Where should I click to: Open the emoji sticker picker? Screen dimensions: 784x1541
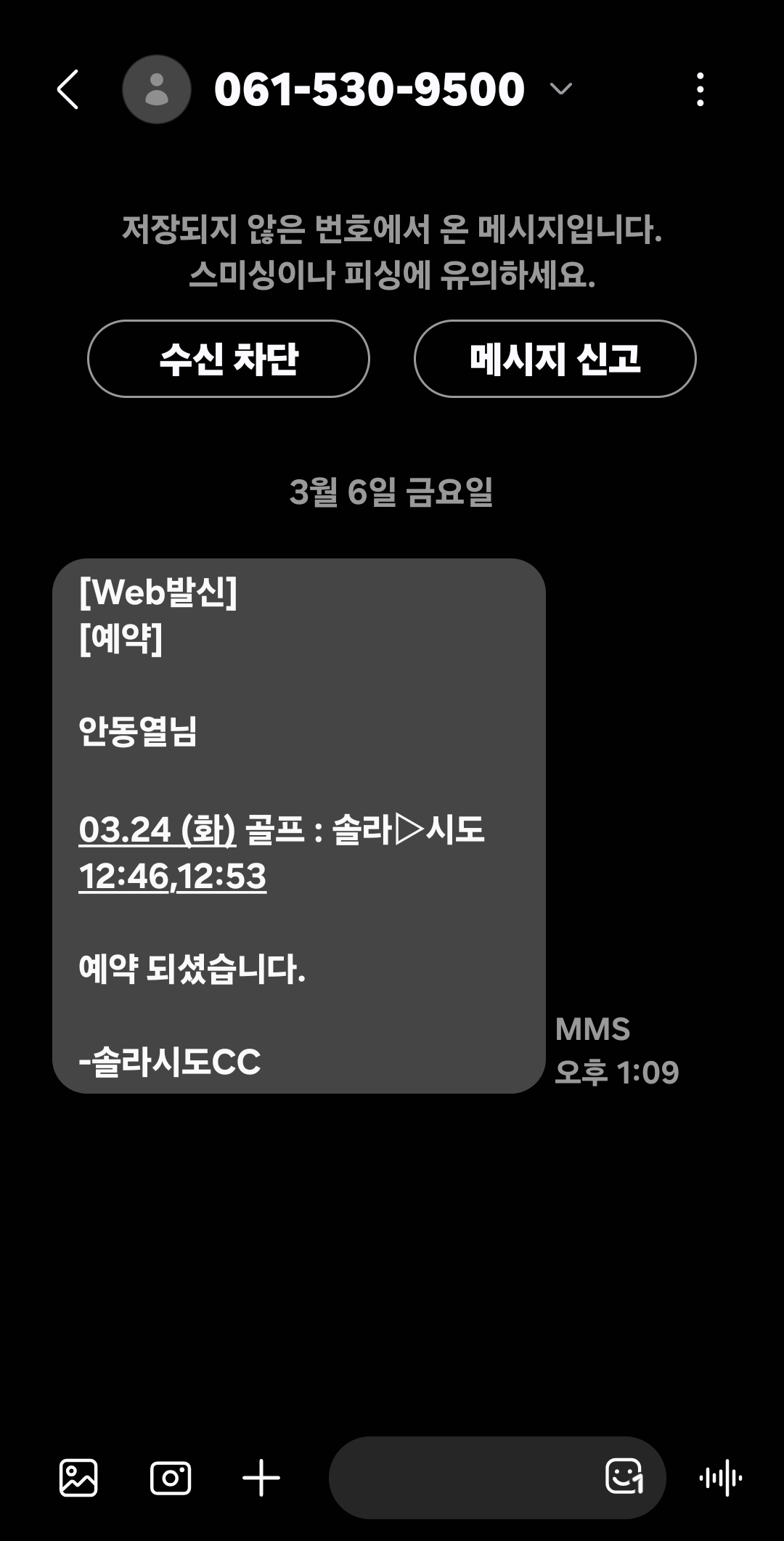(x=624, y=1476)
